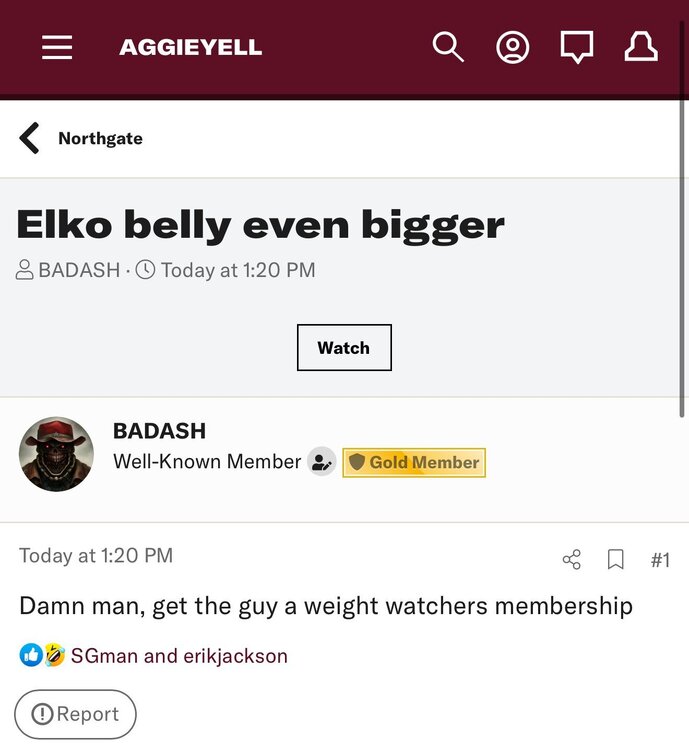689x750 pixels.
Task: Open the alerts bell
Action: pyautogui.click(x=641, y=47)
